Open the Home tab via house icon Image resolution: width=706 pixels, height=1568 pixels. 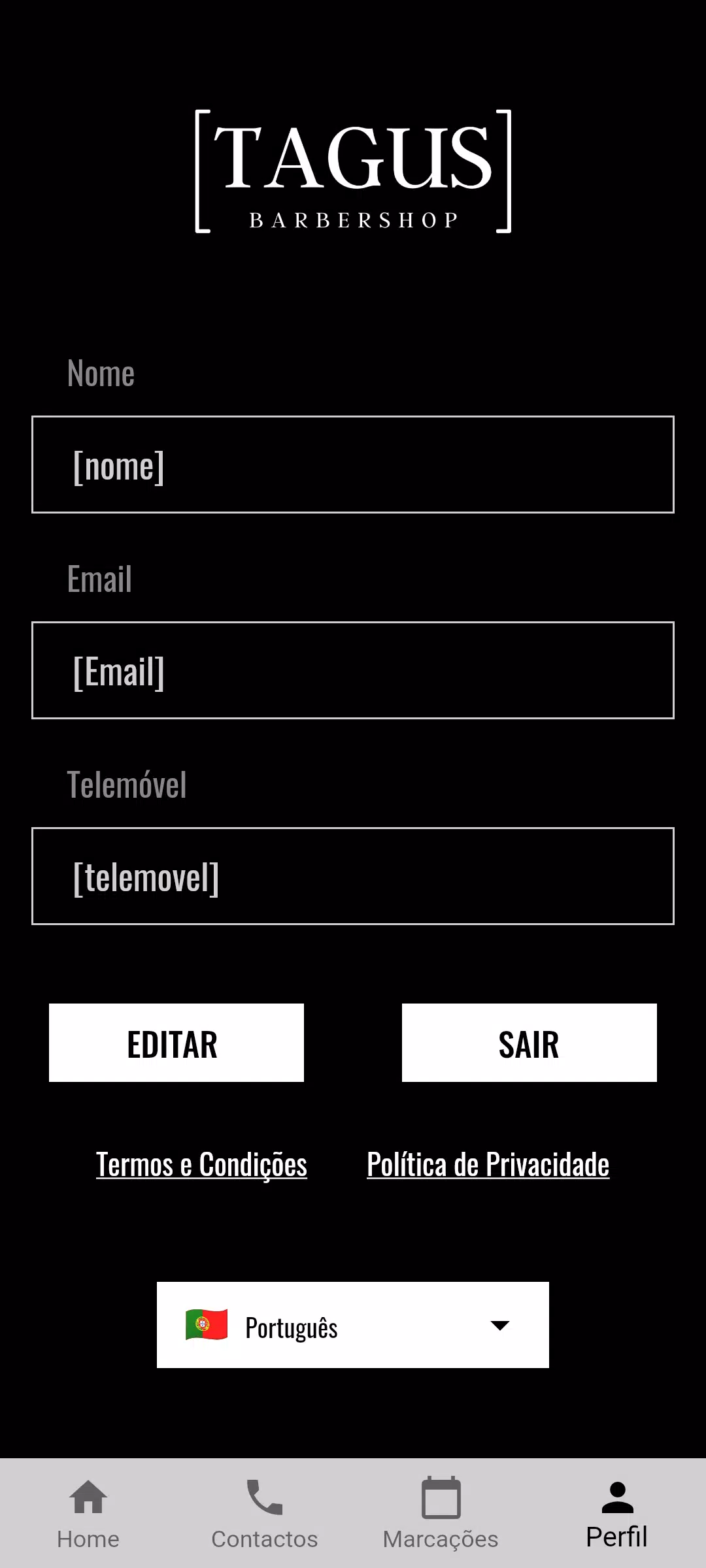pos(88,1496)
